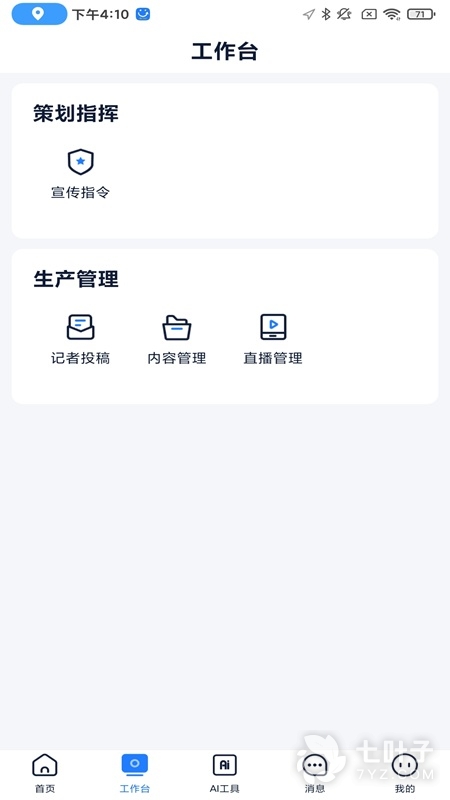Open 宣传指令 under 策划指挥
Image resolution: width=450 pixels, height=800 pixels.
click(x=81, y=173)
